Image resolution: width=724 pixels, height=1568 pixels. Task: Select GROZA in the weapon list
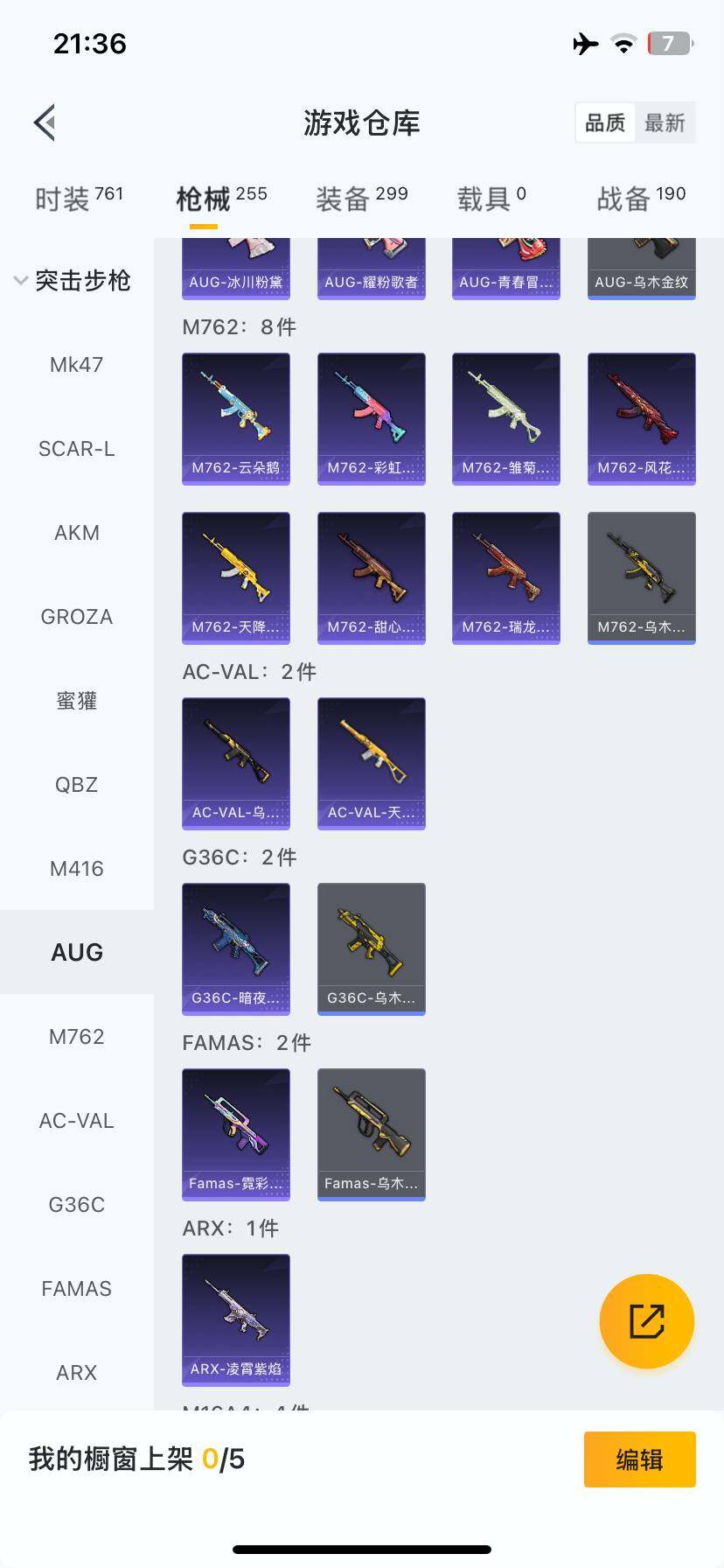[77, 617]
